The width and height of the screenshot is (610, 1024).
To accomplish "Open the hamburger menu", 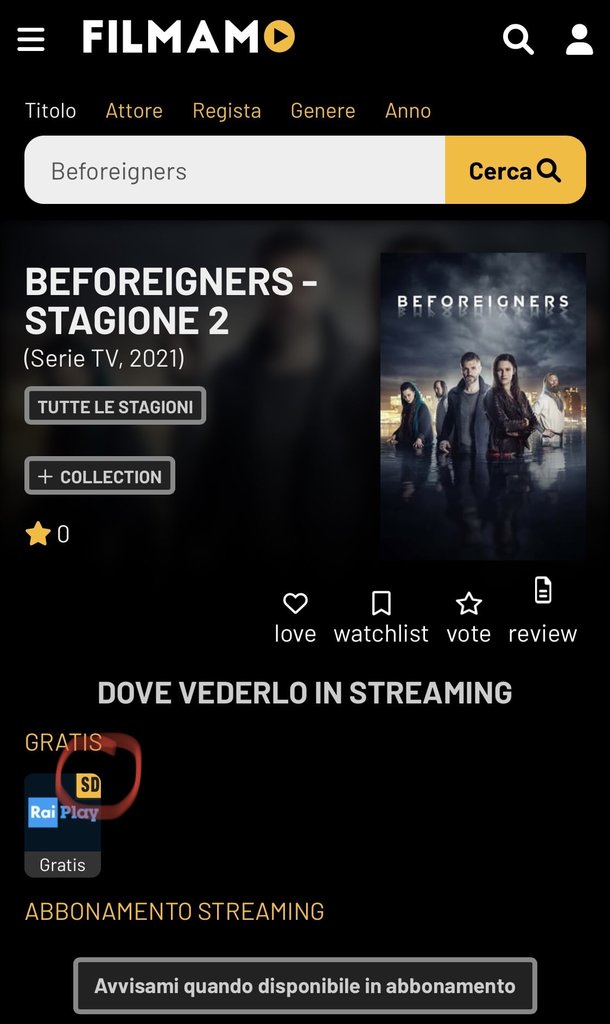I will tap(31, 39).
